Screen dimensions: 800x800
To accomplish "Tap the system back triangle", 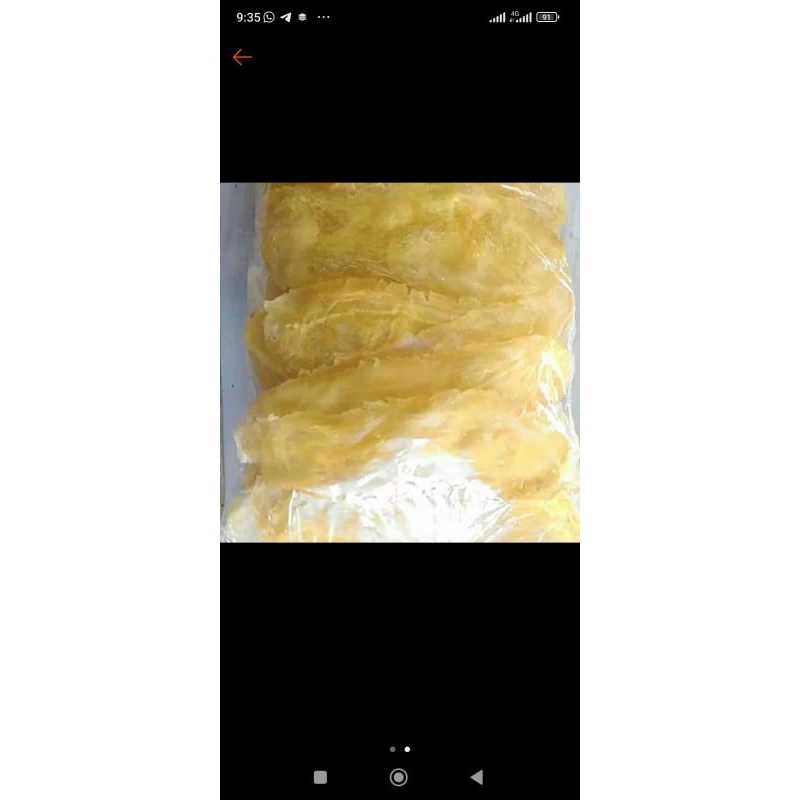I will tap(477, 777).
